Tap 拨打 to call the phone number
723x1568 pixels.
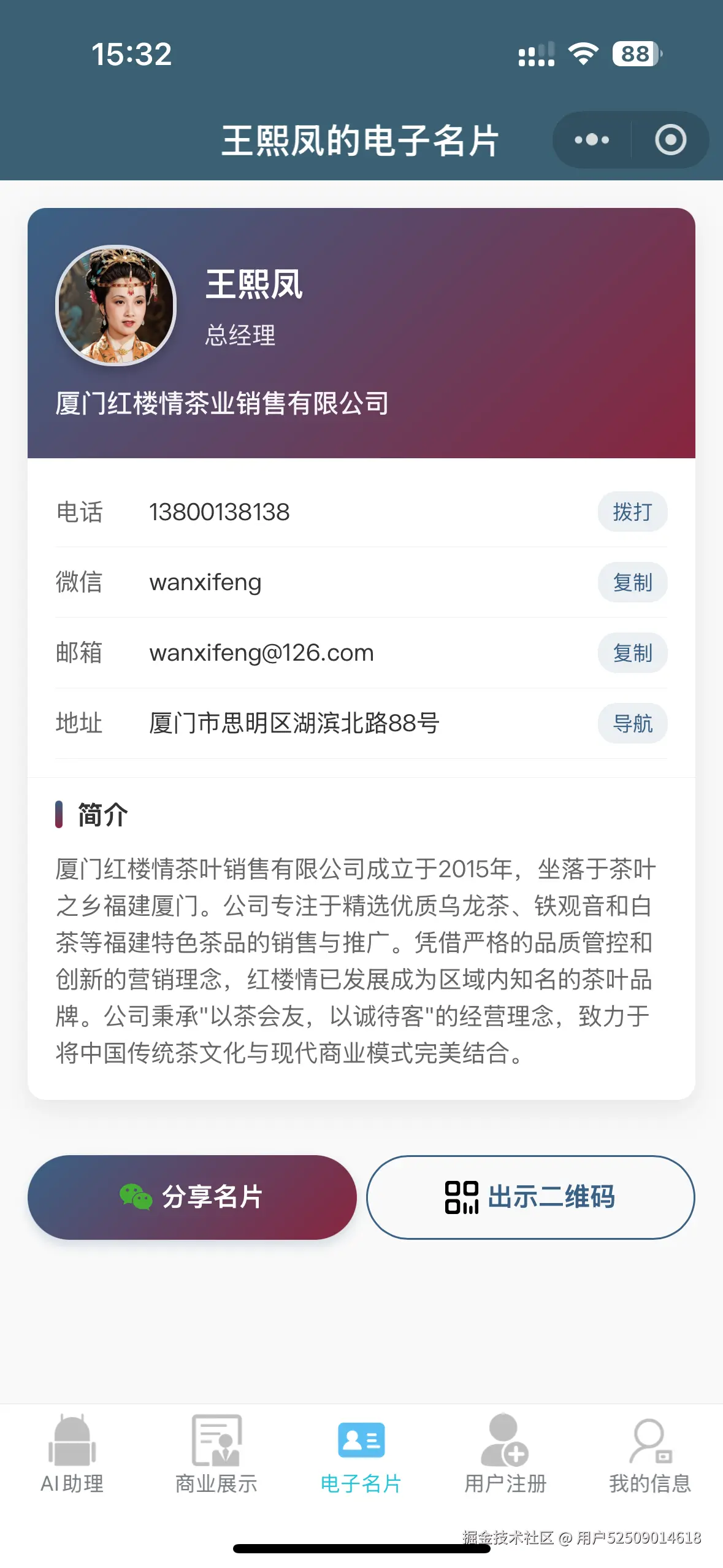(632, 512)
